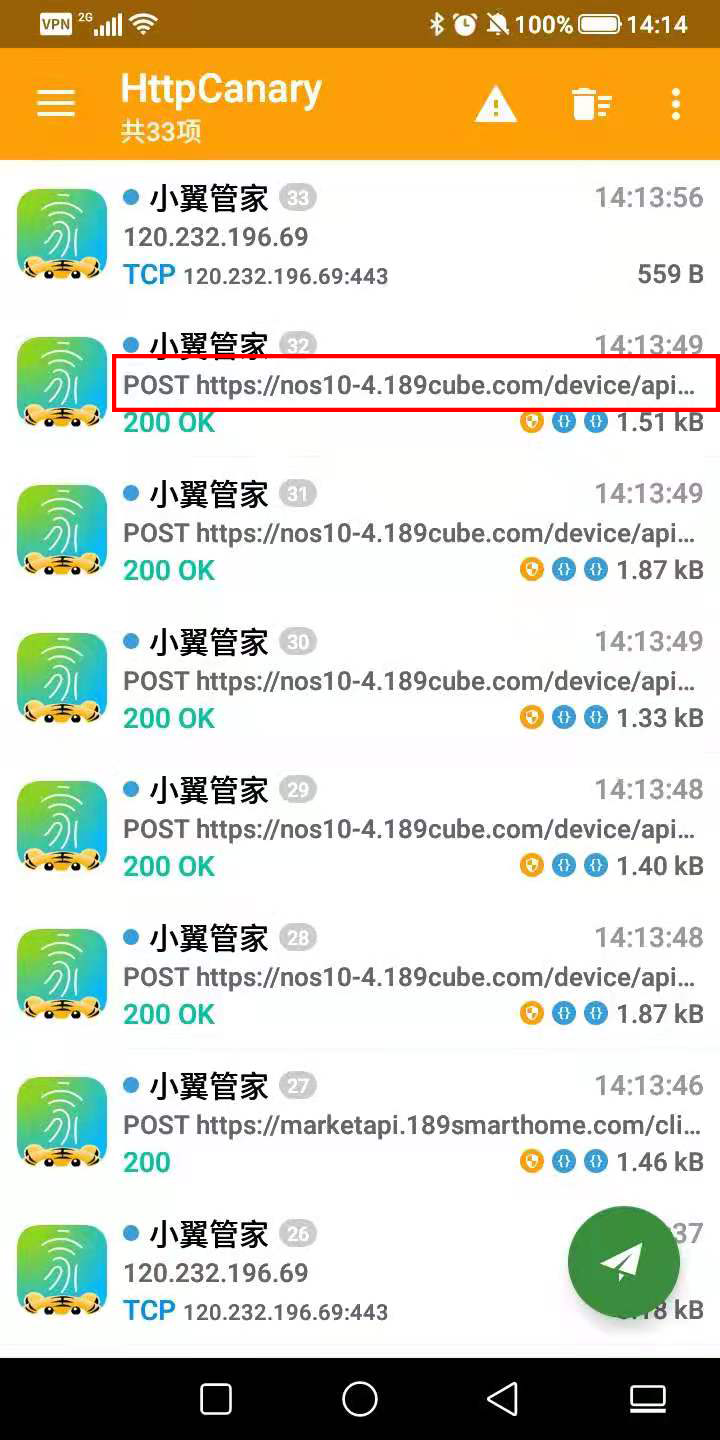The height and width of the screenshot is (1440, 720).
Task: Open request record number 30 of 1.33 kB
Action: click(400, 681)
